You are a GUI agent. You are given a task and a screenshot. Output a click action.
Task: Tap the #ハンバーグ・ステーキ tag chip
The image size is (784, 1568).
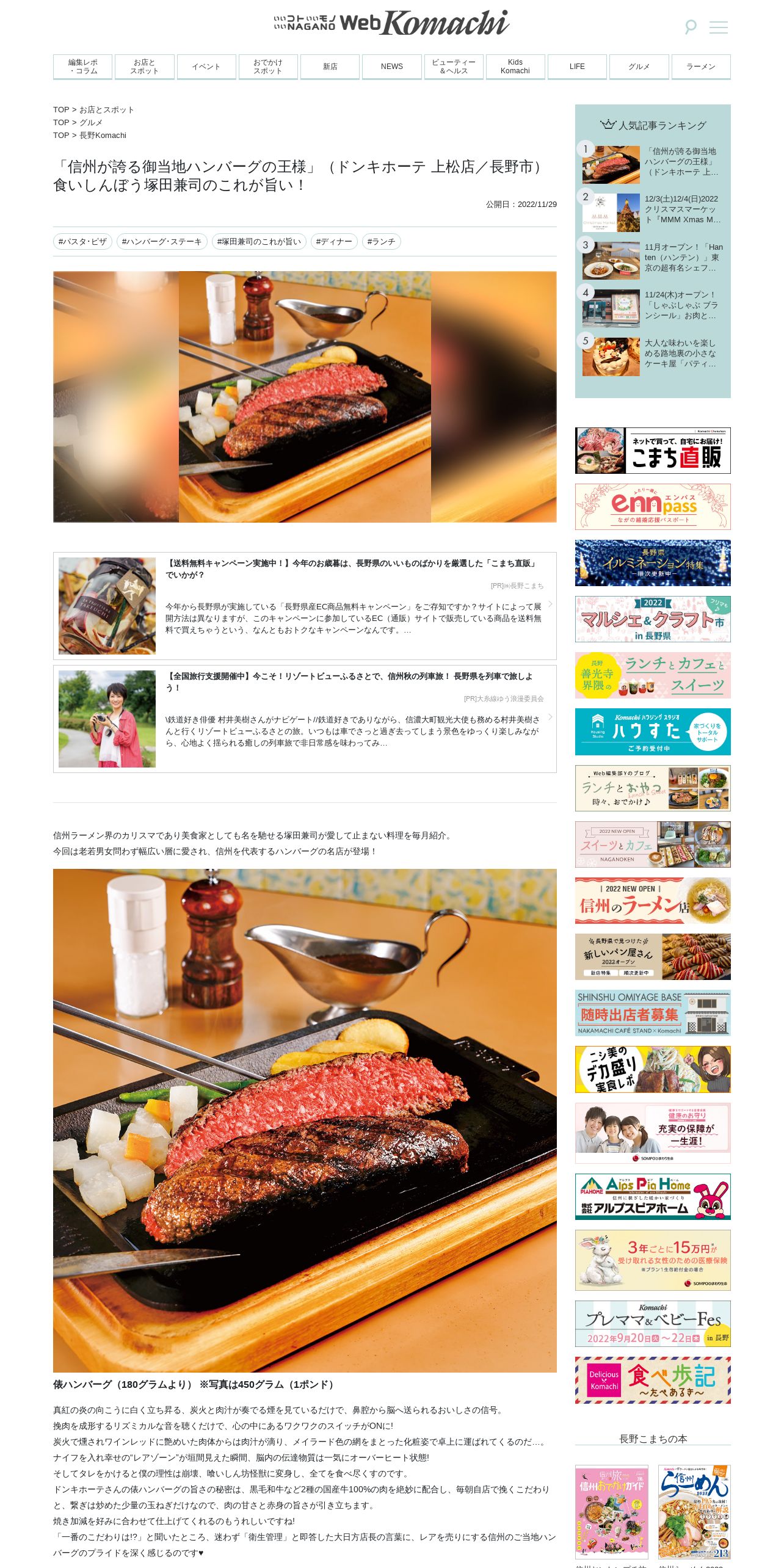tap(162, 242)
